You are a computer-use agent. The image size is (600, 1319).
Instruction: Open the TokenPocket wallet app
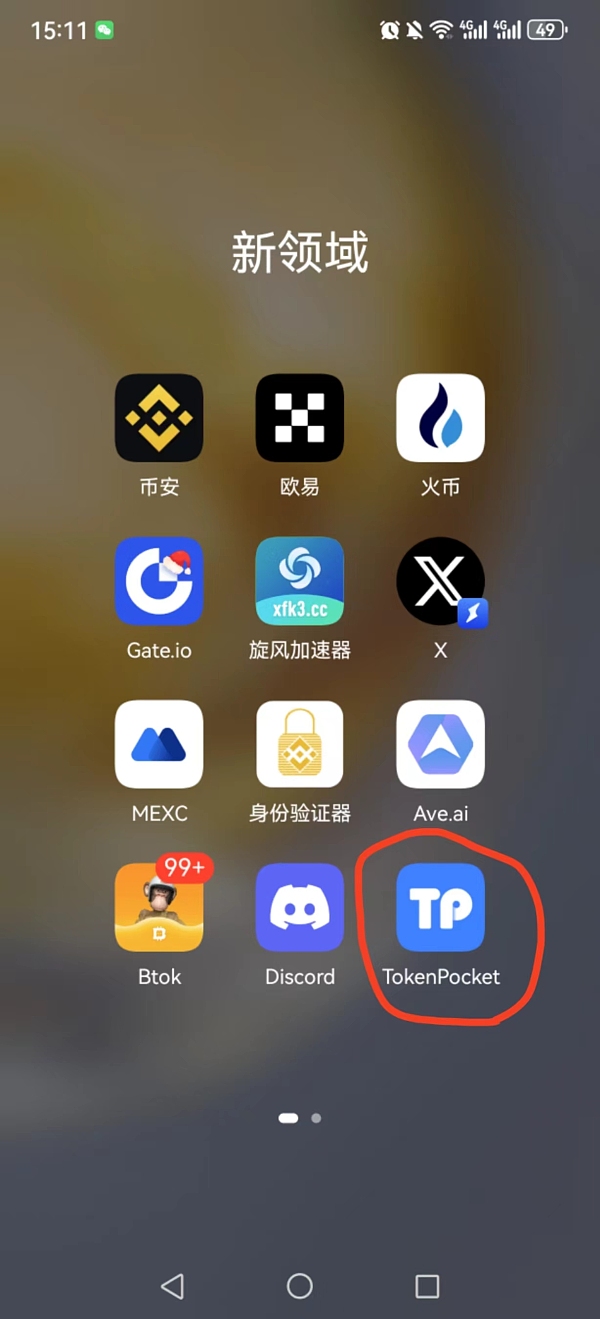click(440, 907)
